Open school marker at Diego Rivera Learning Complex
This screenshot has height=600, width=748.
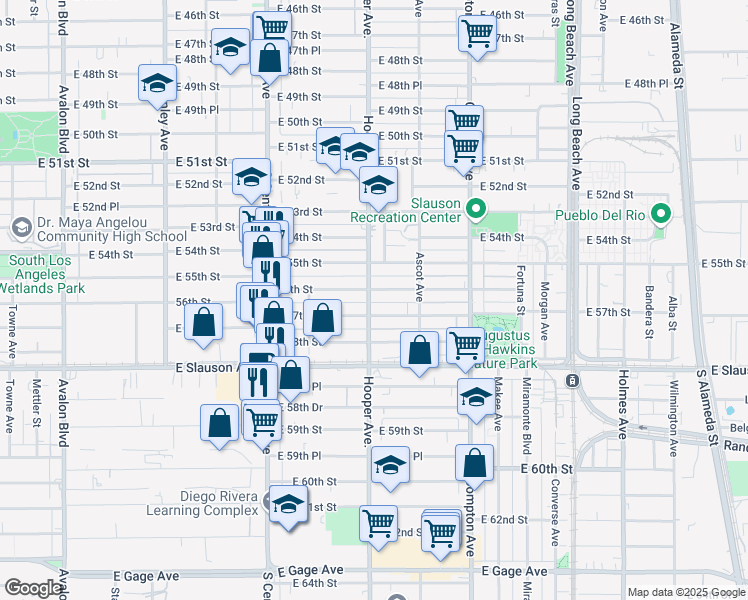pyautogui.click(x=288, y=505)
